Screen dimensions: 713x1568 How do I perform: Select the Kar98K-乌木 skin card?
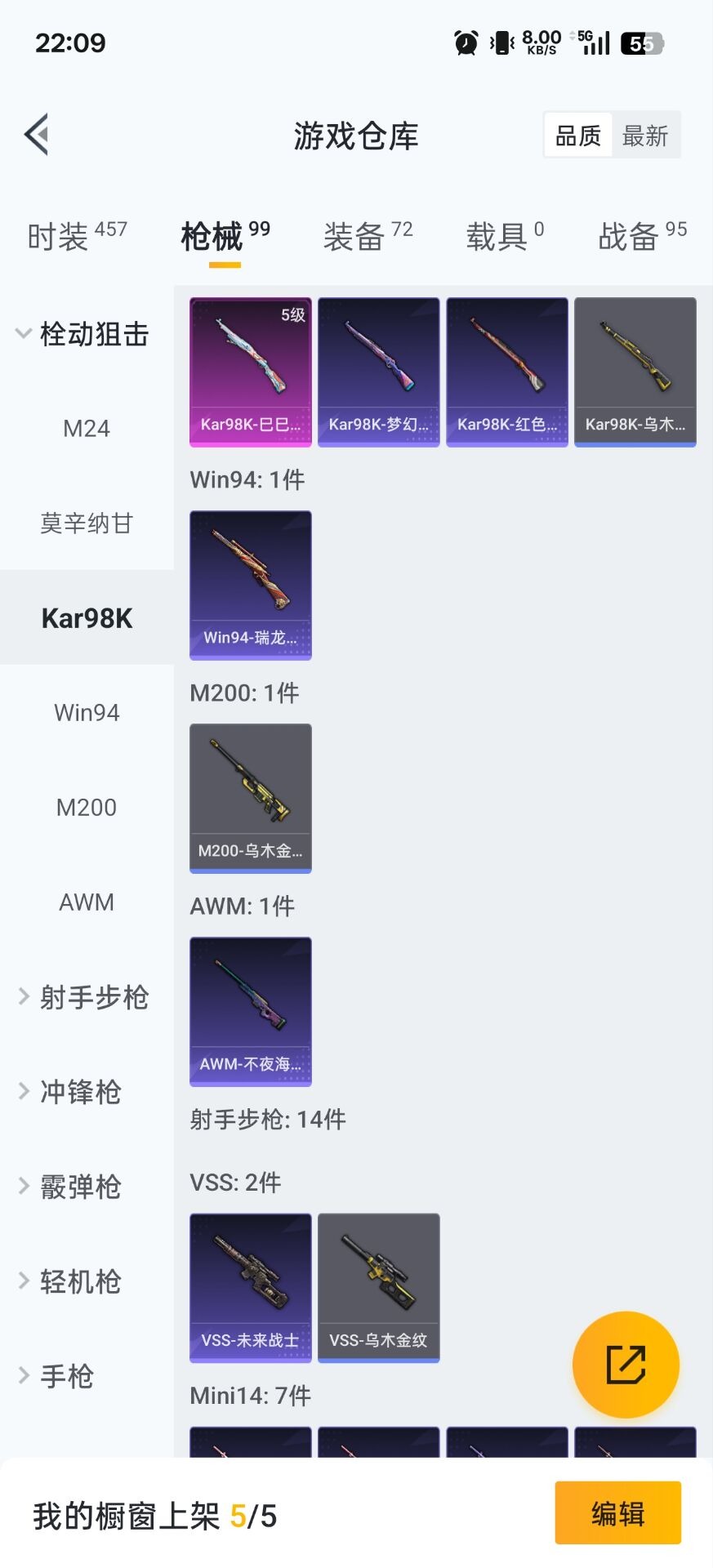[636, 370]
